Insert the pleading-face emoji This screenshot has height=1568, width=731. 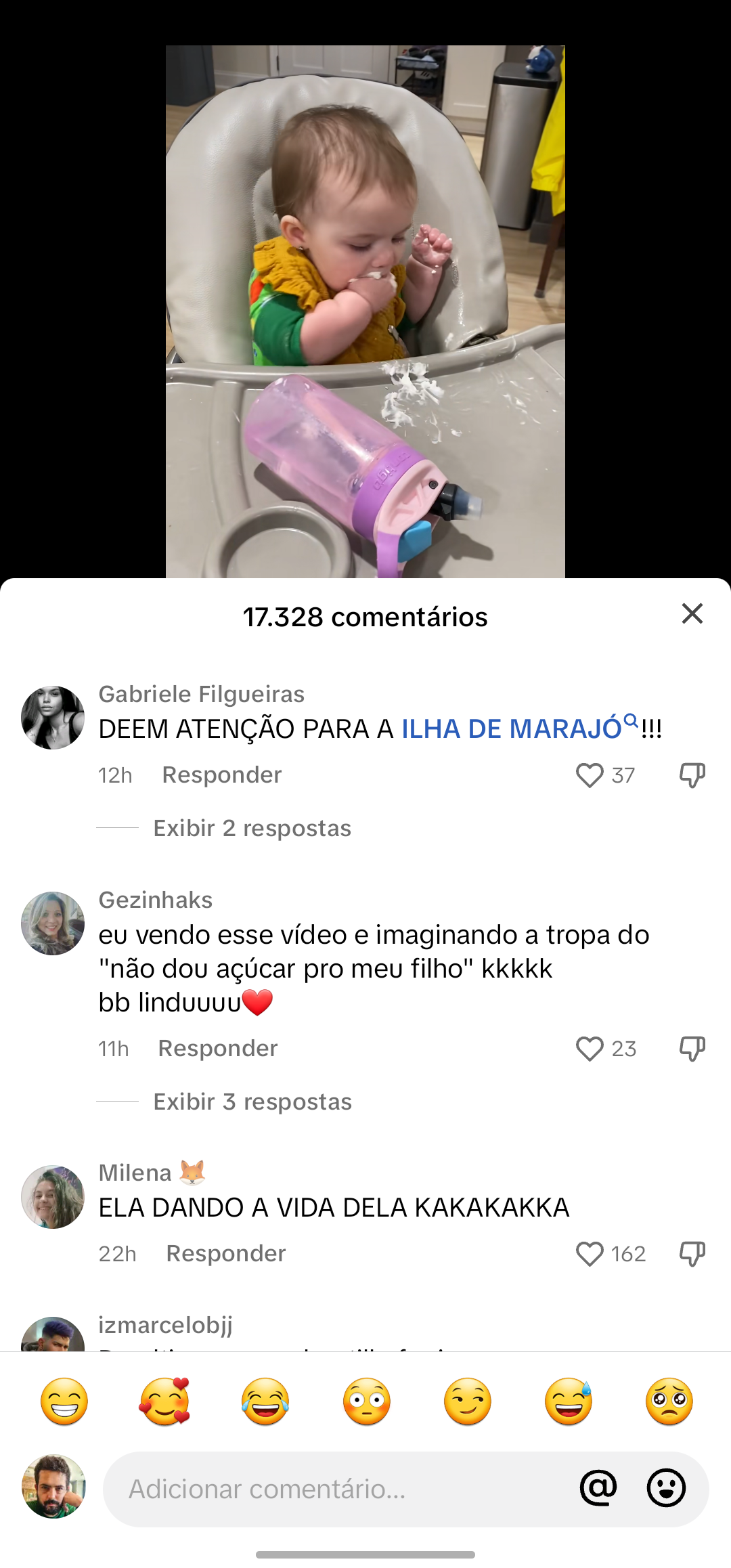coord(669,1401)
